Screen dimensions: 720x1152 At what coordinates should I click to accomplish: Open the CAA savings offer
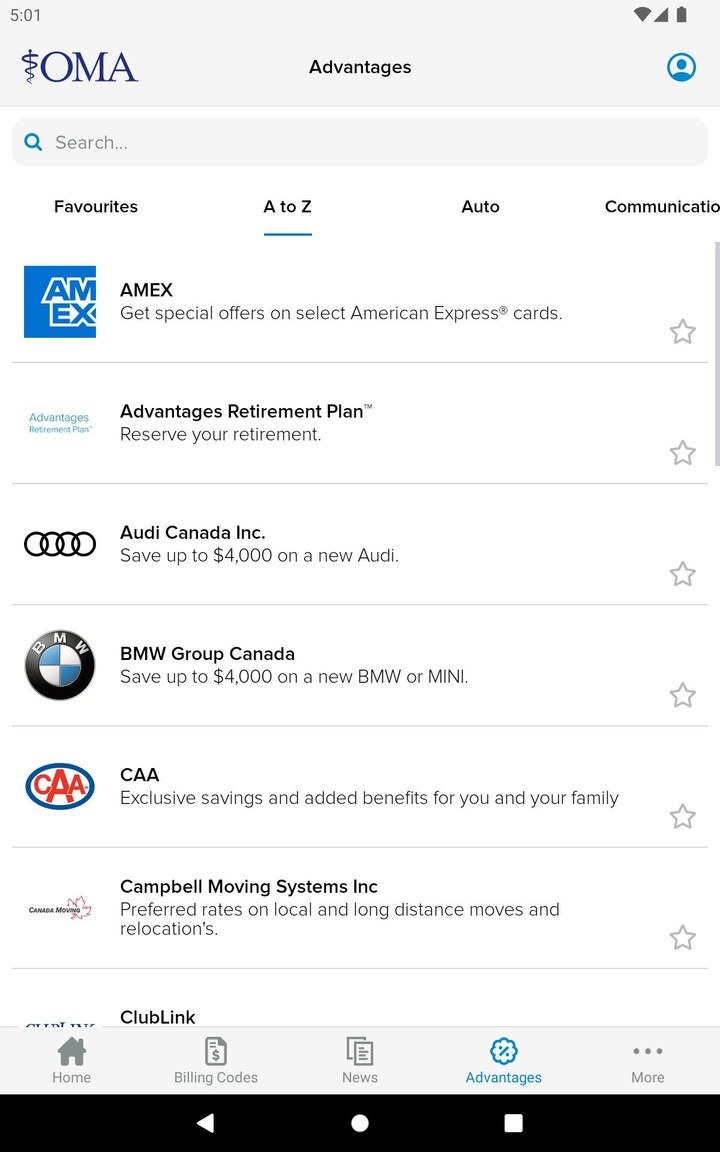[360, 787]
